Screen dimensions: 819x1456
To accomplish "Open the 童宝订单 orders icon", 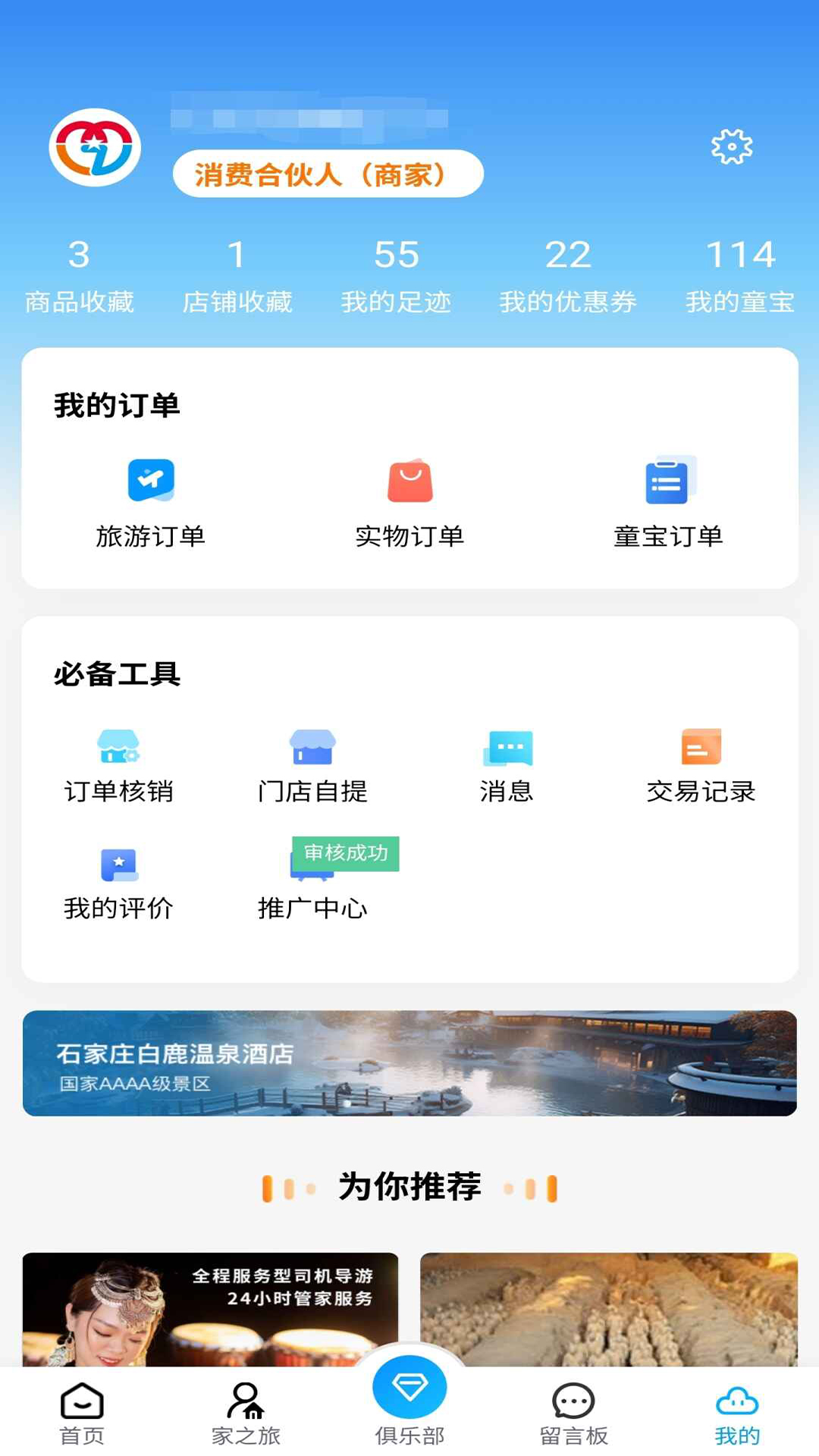I will (667, 500).
